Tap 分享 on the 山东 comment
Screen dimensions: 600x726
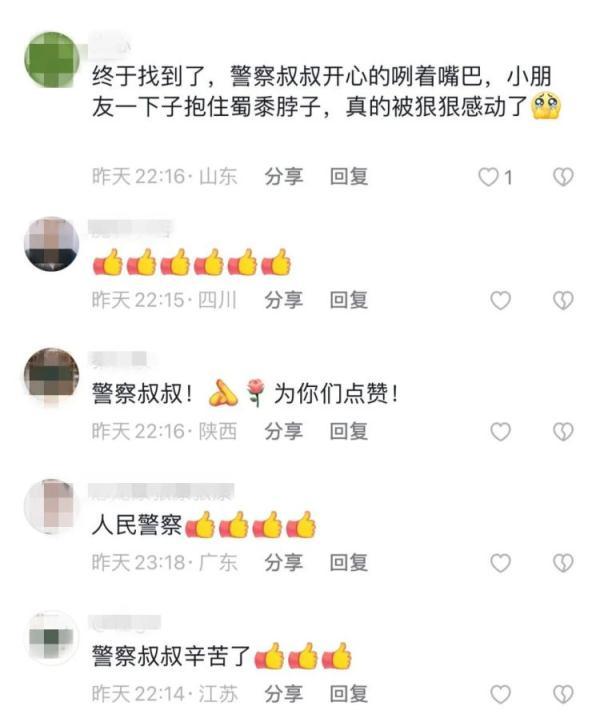pos(283,177)
